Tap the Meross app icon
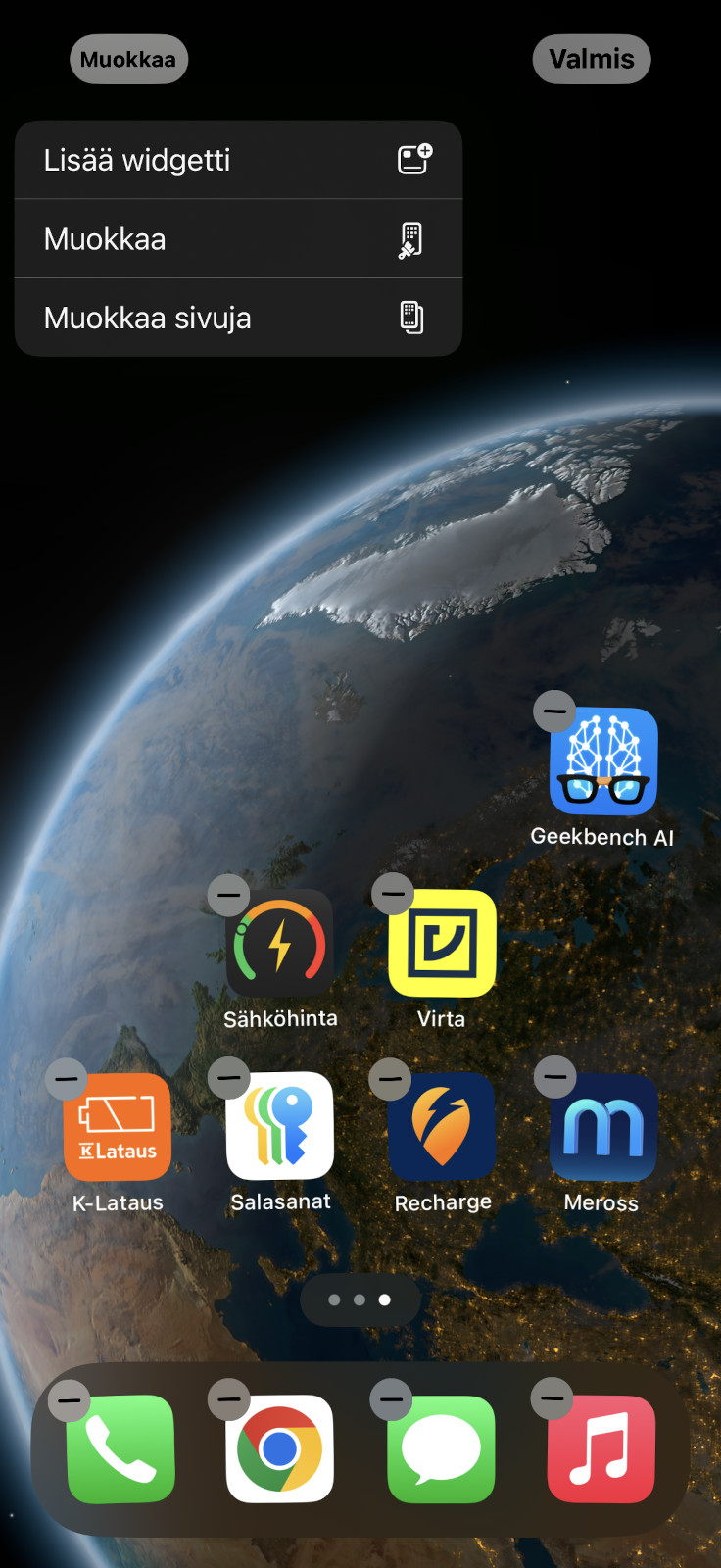Screen dimensions: 721x1568 tap(603, 1126)
